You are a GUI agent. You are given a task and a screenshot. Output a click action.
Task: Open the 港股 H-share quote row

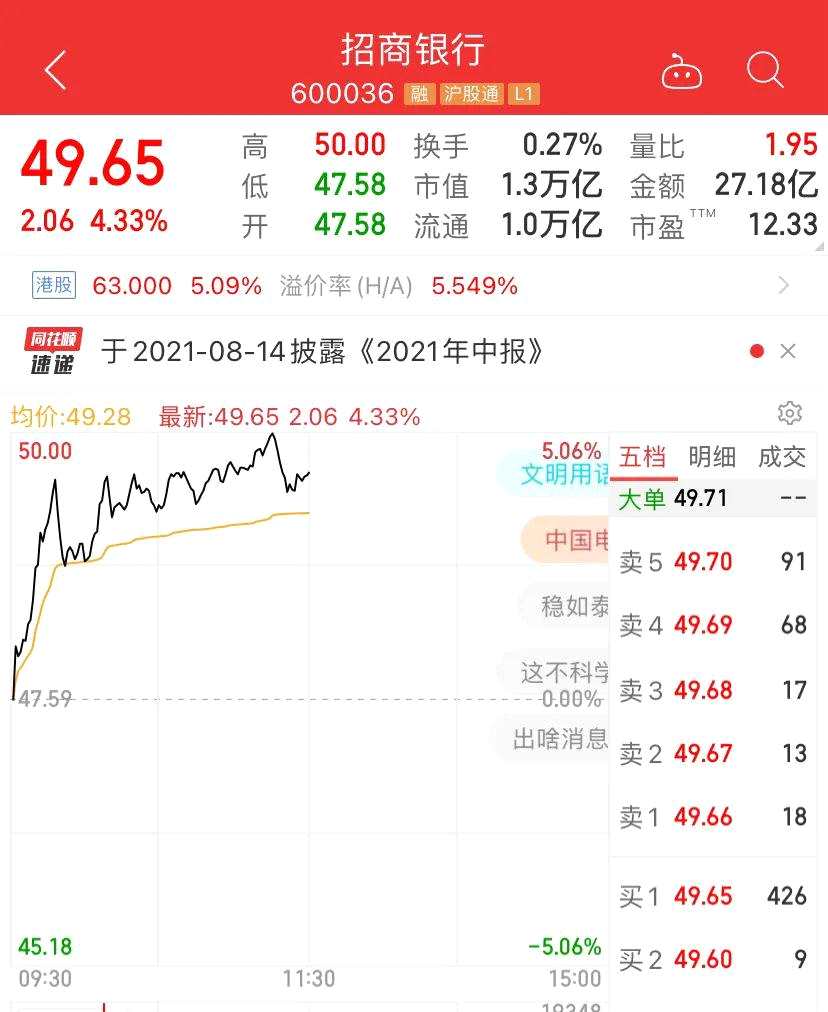coord(413,286)
